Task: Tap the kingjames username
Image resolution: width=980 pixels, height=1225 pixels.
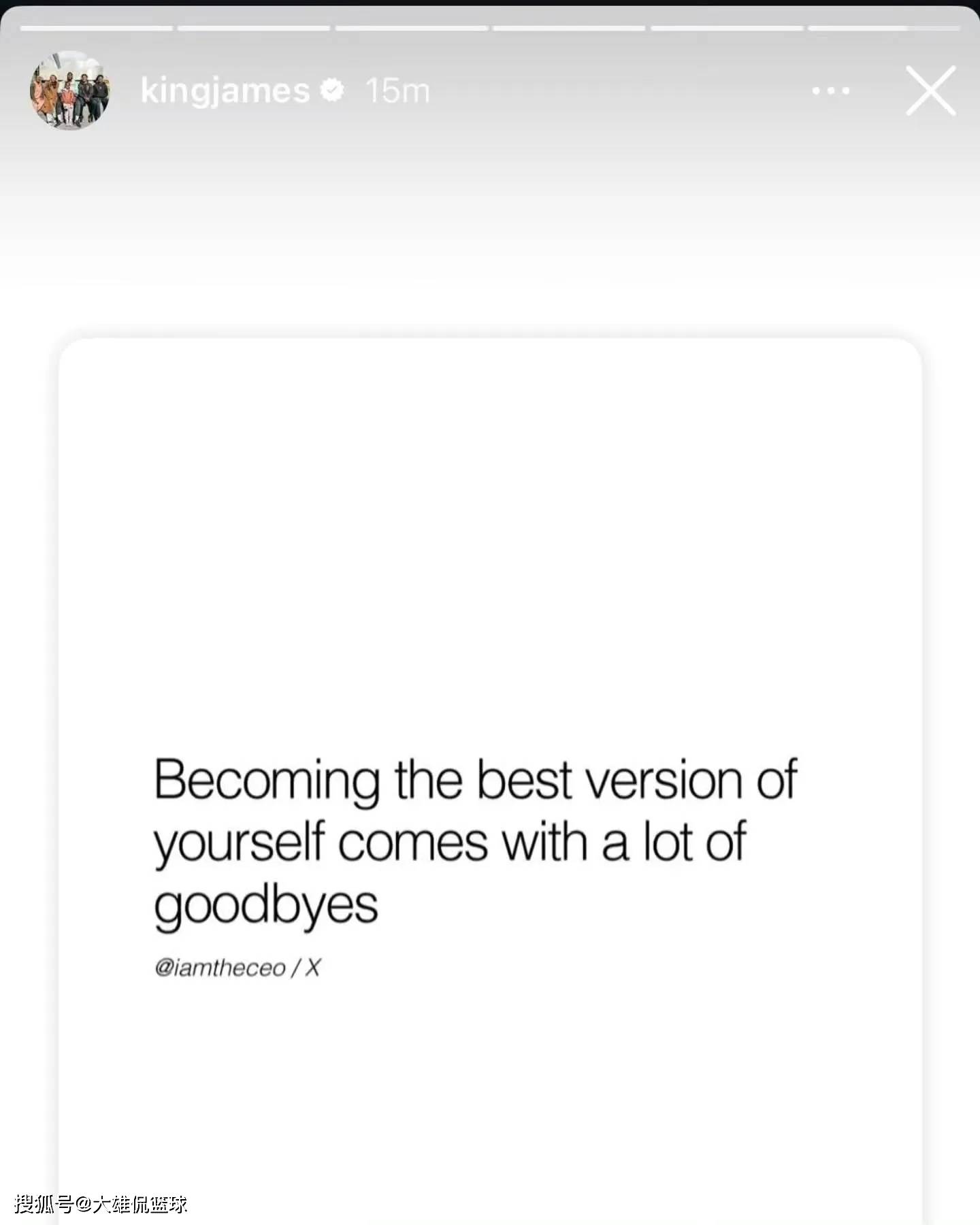Action: (x=225, y=91)
